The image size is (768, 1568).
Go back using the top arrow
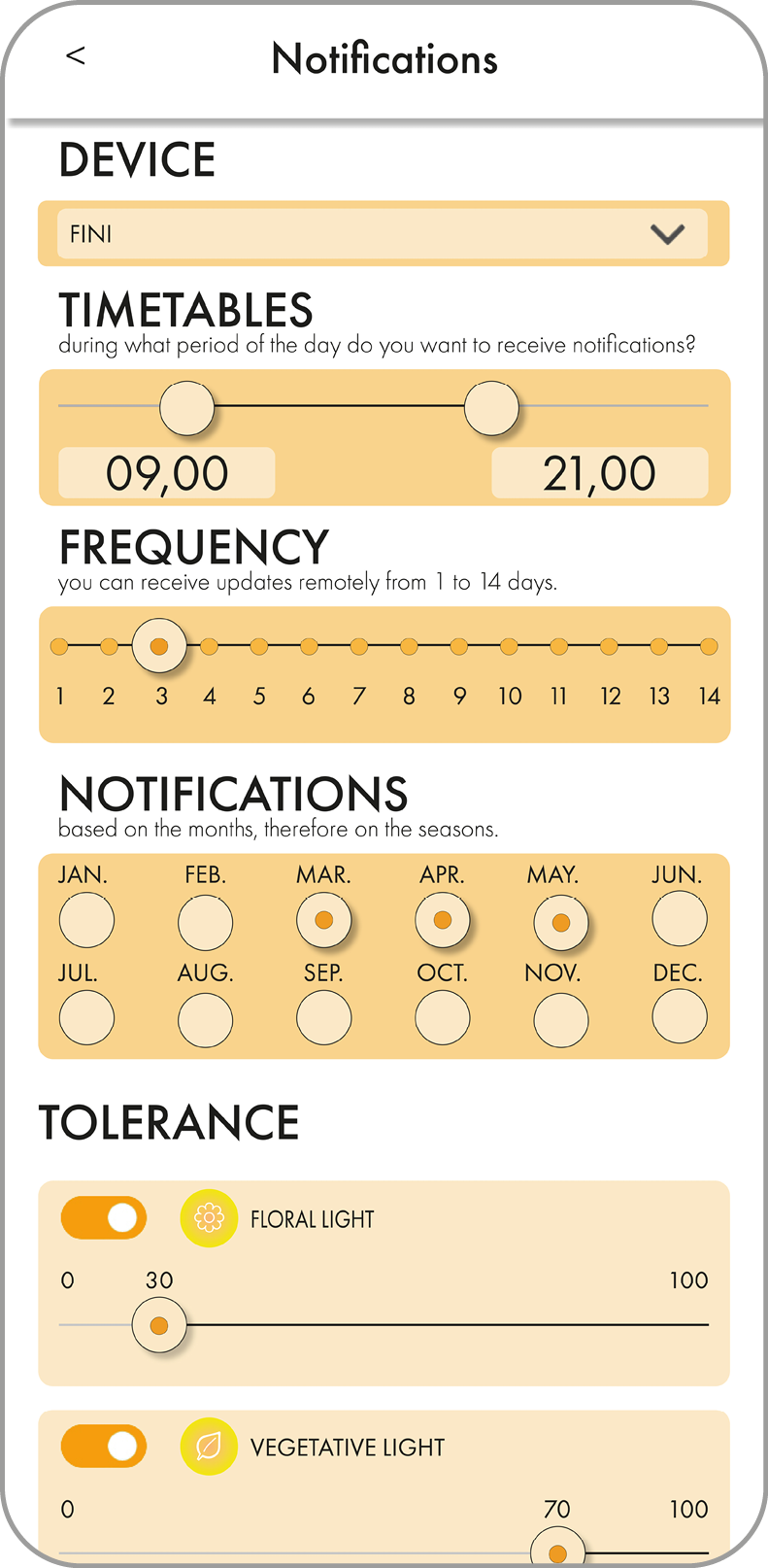[76, 56]
